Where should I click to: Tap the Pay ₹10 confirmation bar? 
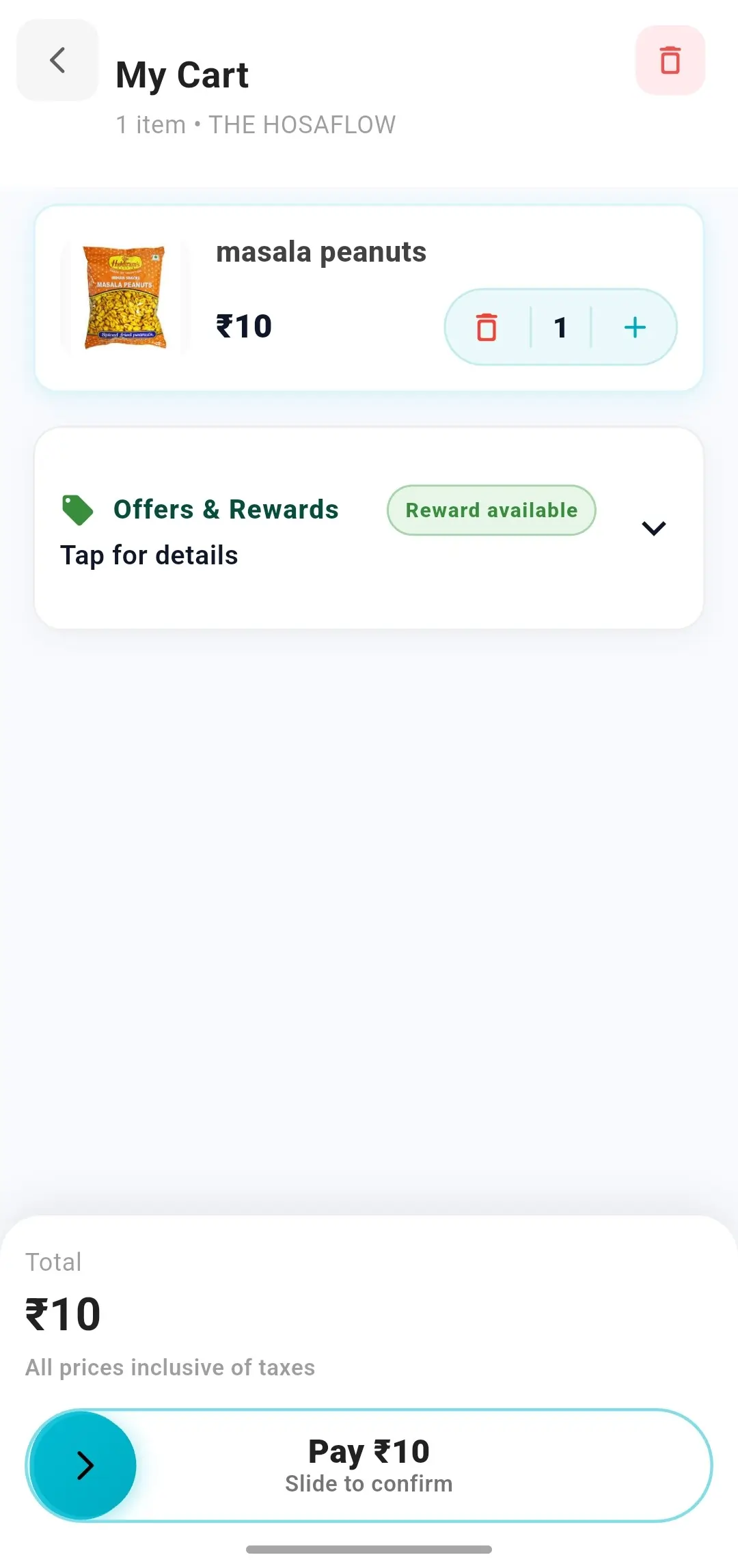(x=369, y=1466)
